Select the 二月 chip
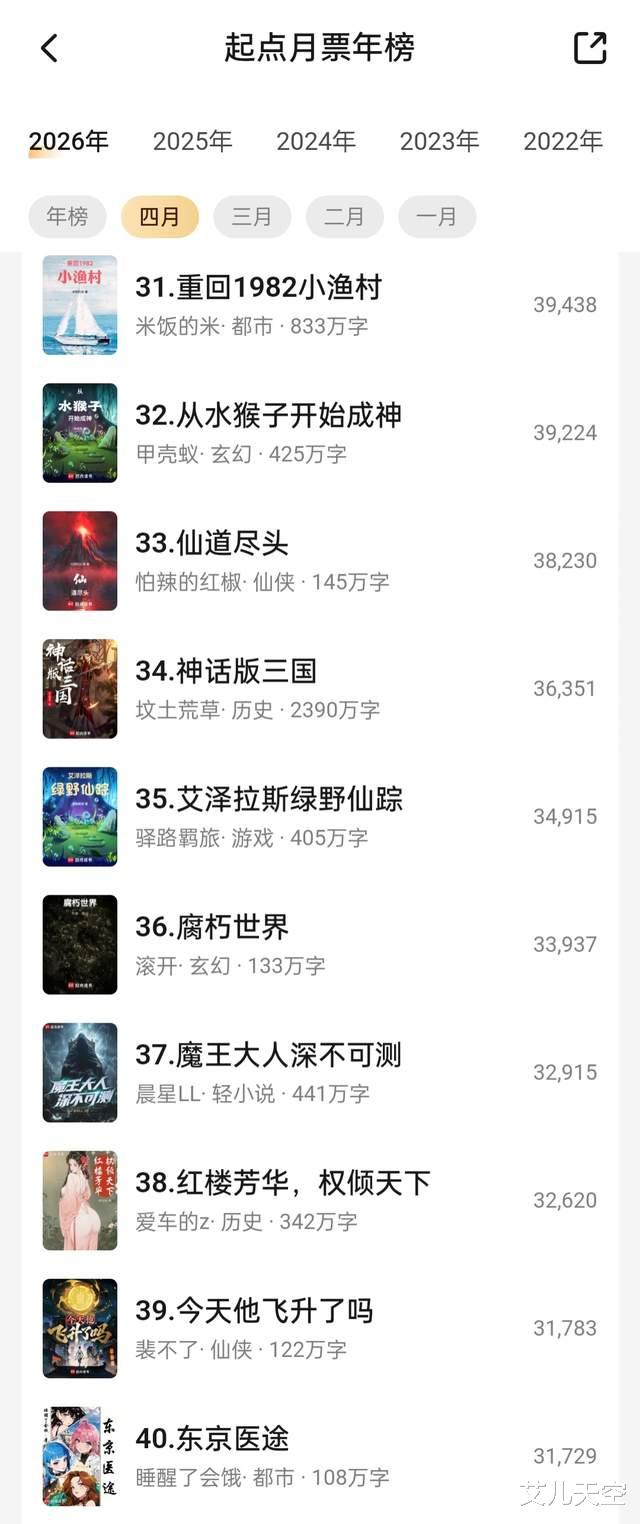The image size is (640, 1524). pos(344,216)
